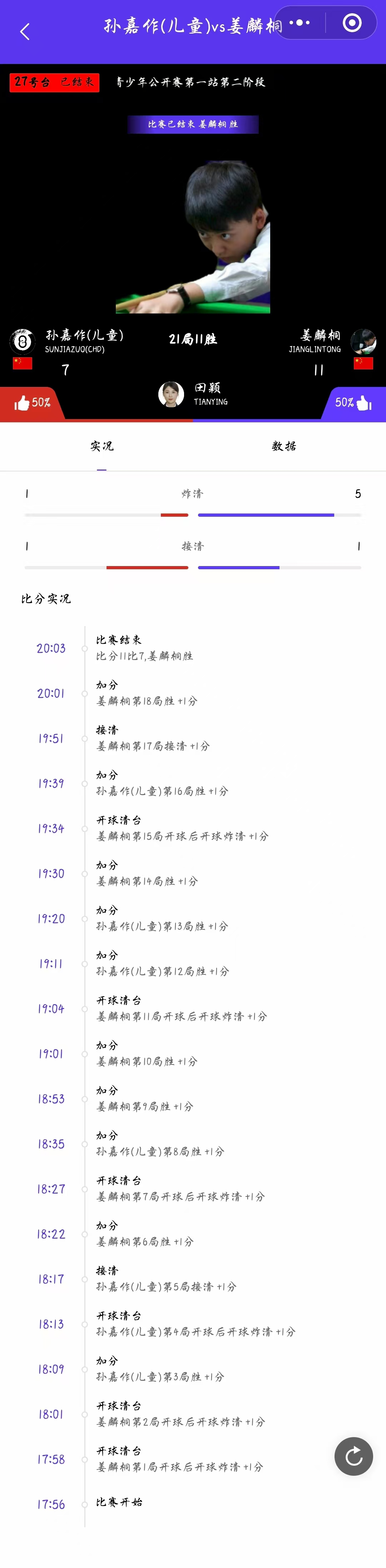View referee 田颖 profile
The width and height of the screenshot is (386, 1568).
(171, 394)
